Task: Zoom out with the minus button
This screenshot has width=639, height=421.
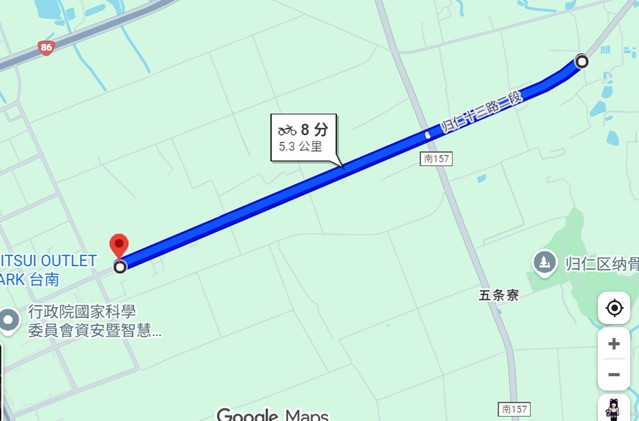Action: pyautogui.click(x=614, y=376)
